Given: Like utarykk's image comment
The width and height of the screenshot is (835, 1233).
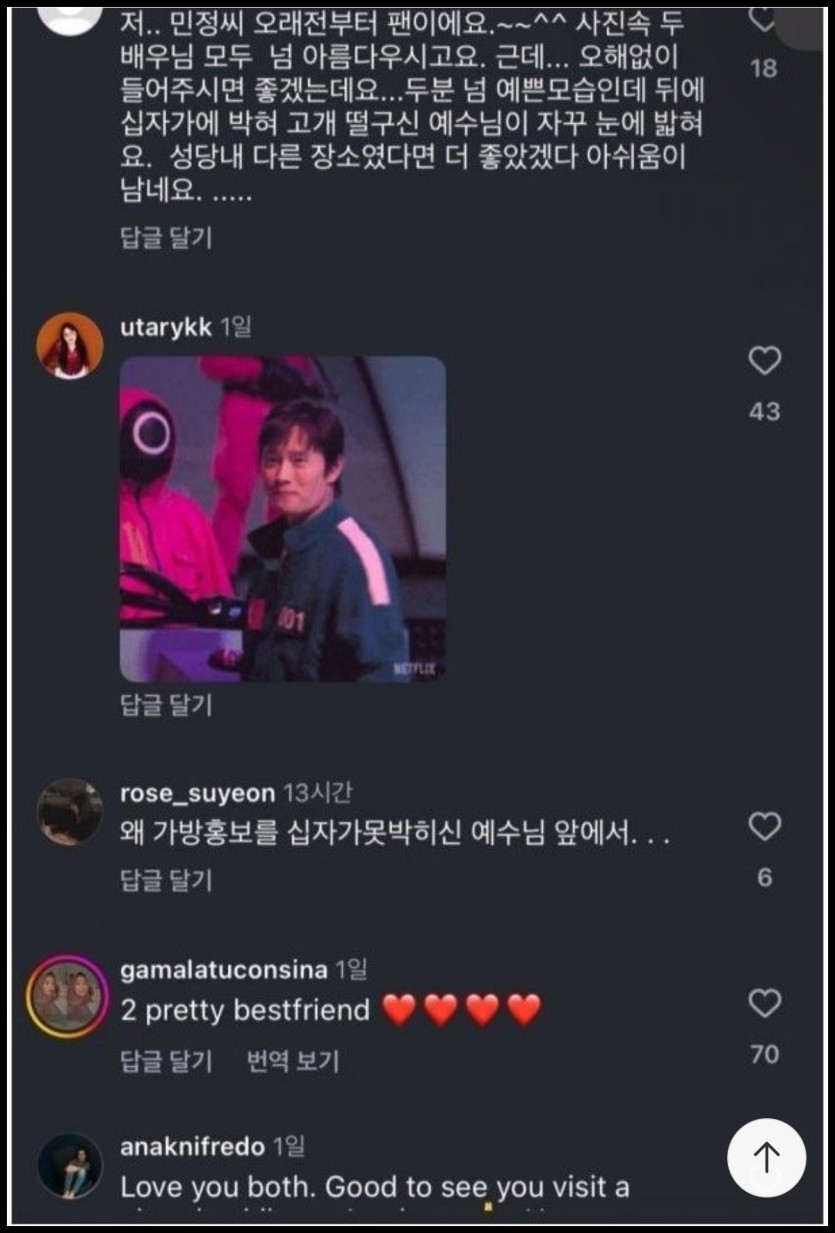Looking at the screenshot, I should tap(764, 361).
